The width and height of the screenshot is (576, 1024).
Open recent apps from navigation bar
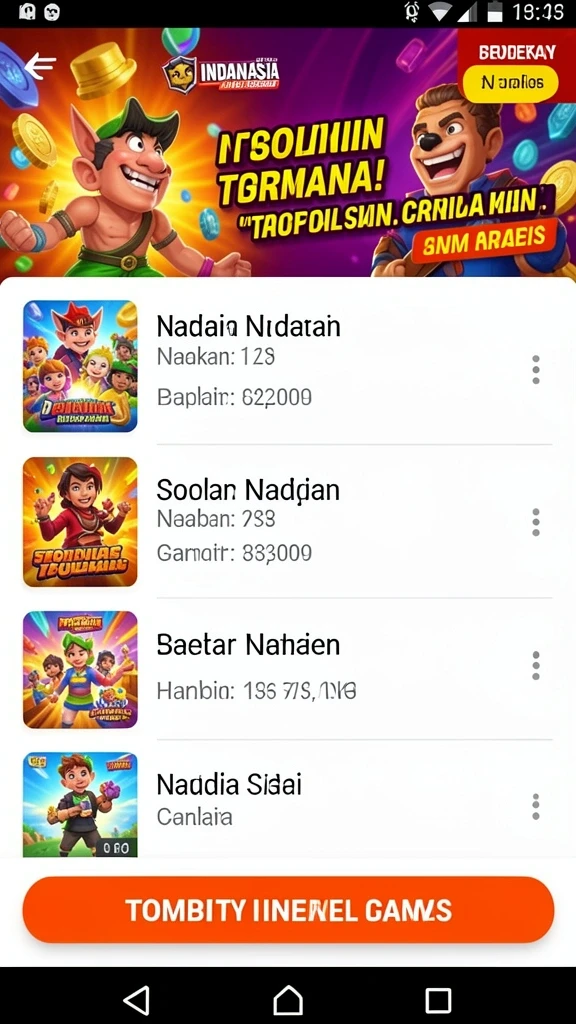pyautogui.click(x=438, y=1000)
